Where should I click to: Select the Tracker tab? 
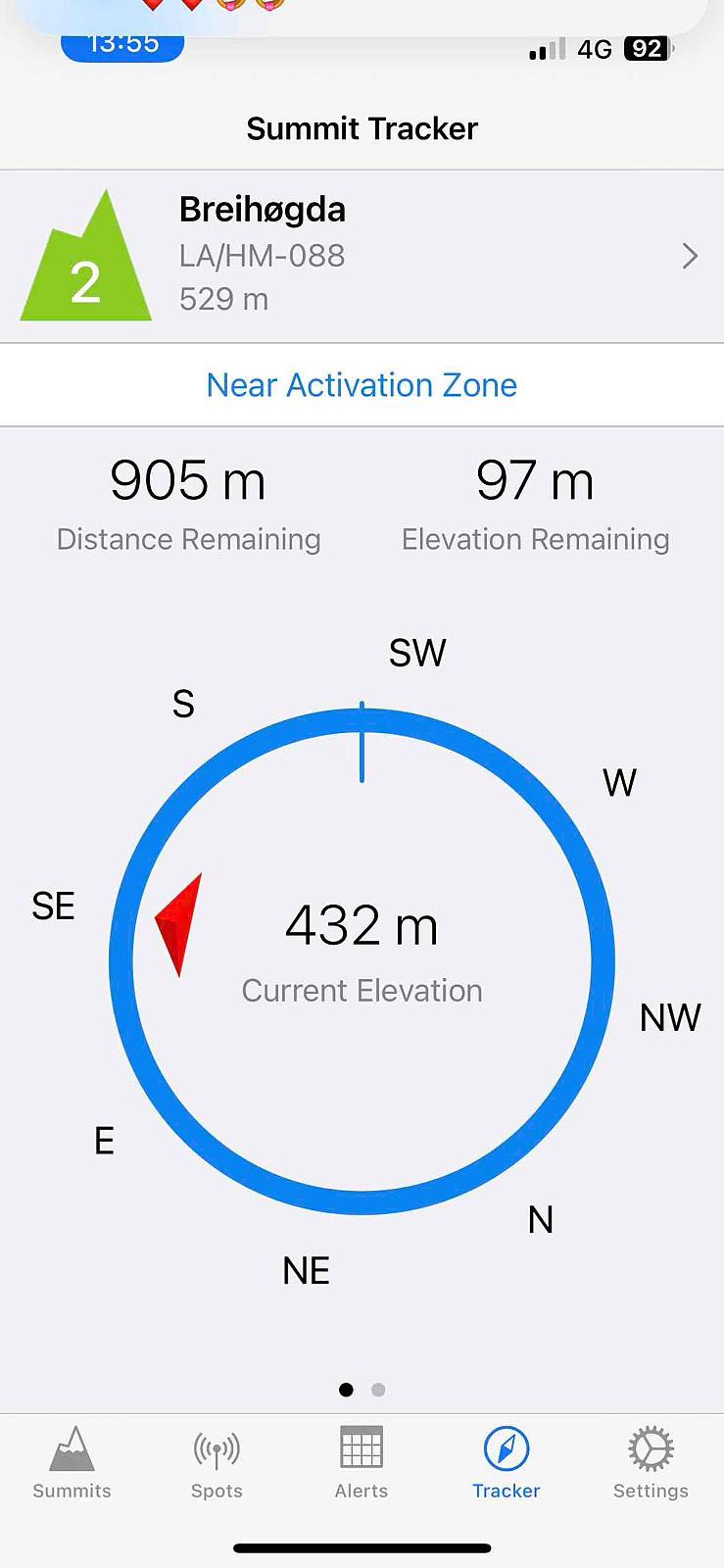pos(507,1463)
